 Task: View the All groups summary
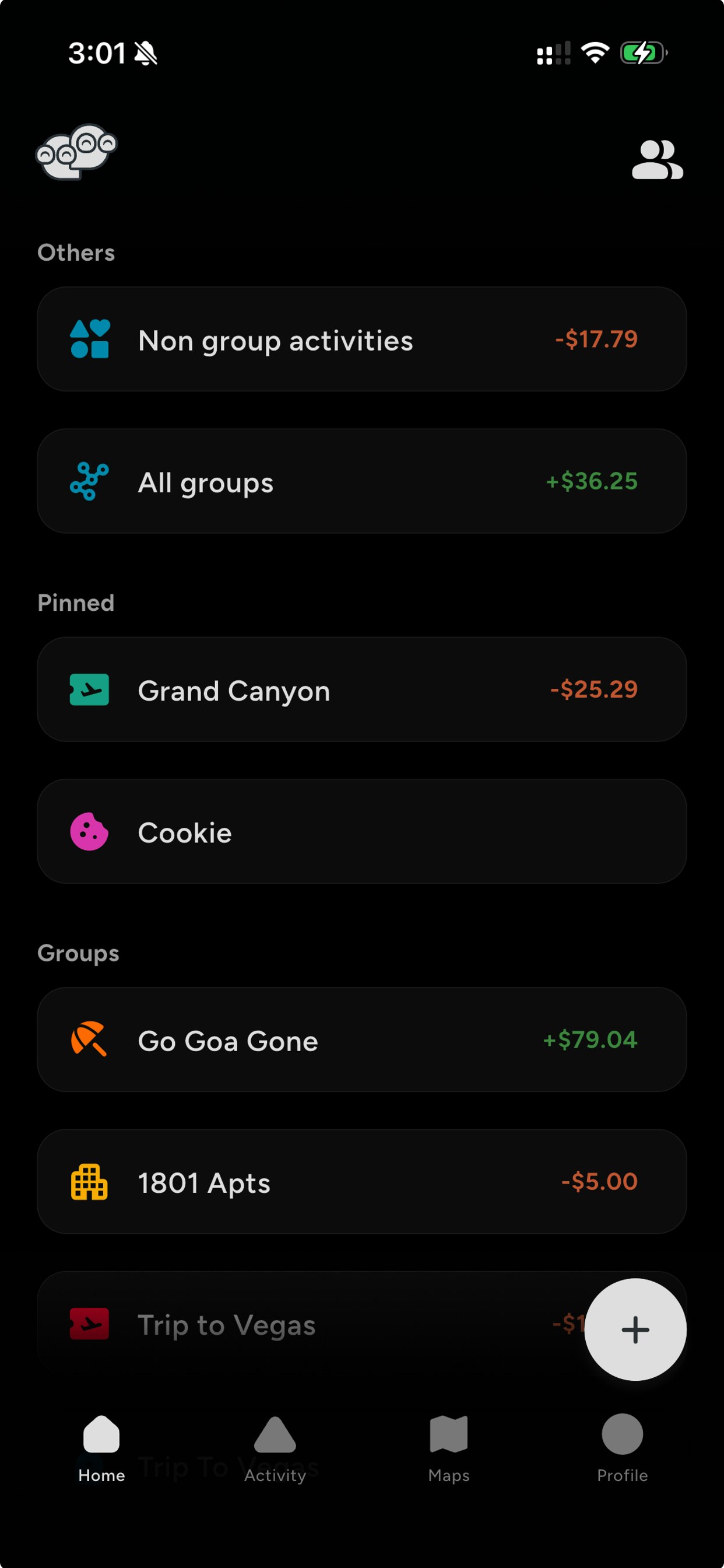(361, 481)
